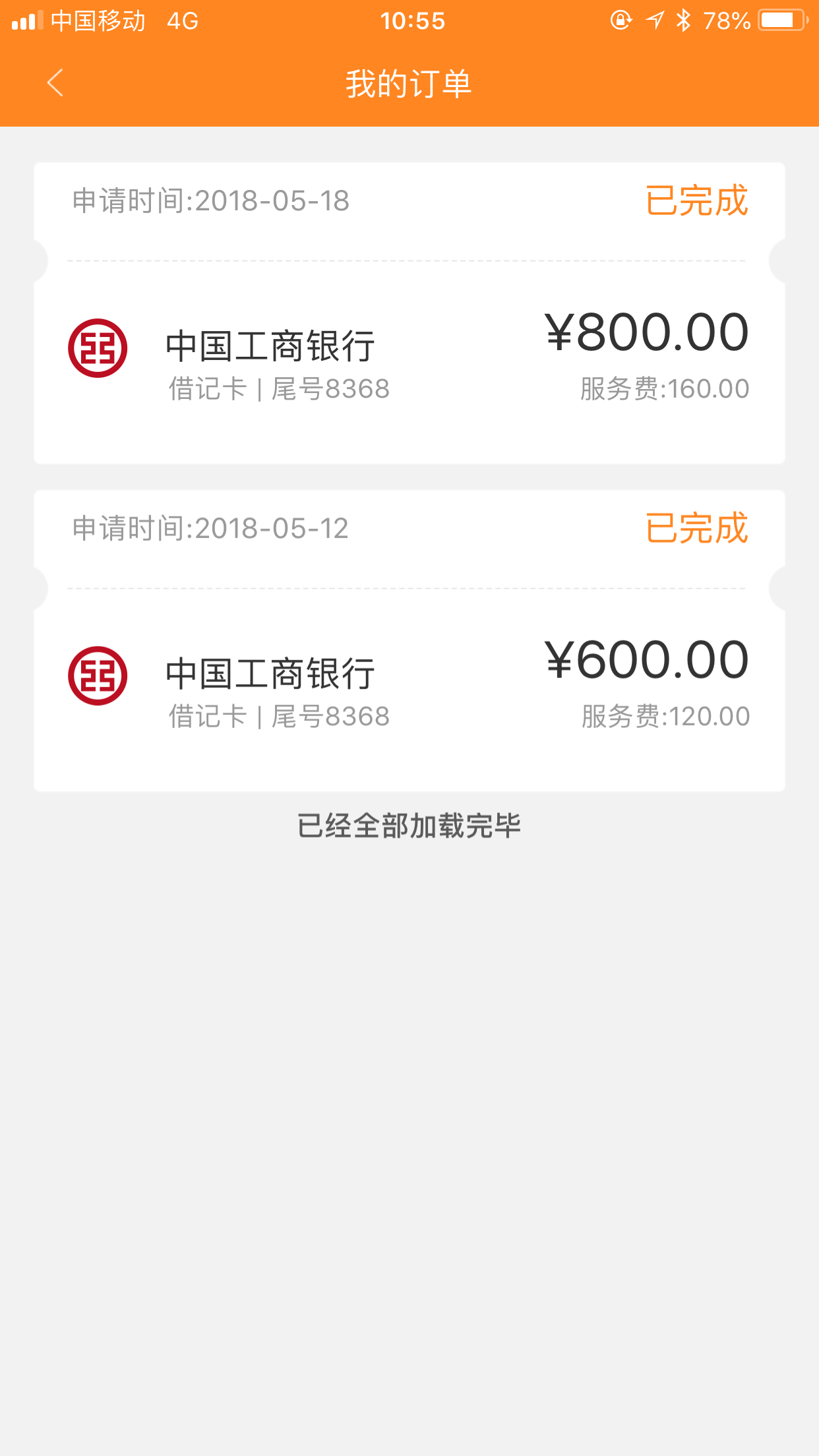
Task: Open the ¥800.00 order from 2018-05-18
Action: (x=409, y=313)
